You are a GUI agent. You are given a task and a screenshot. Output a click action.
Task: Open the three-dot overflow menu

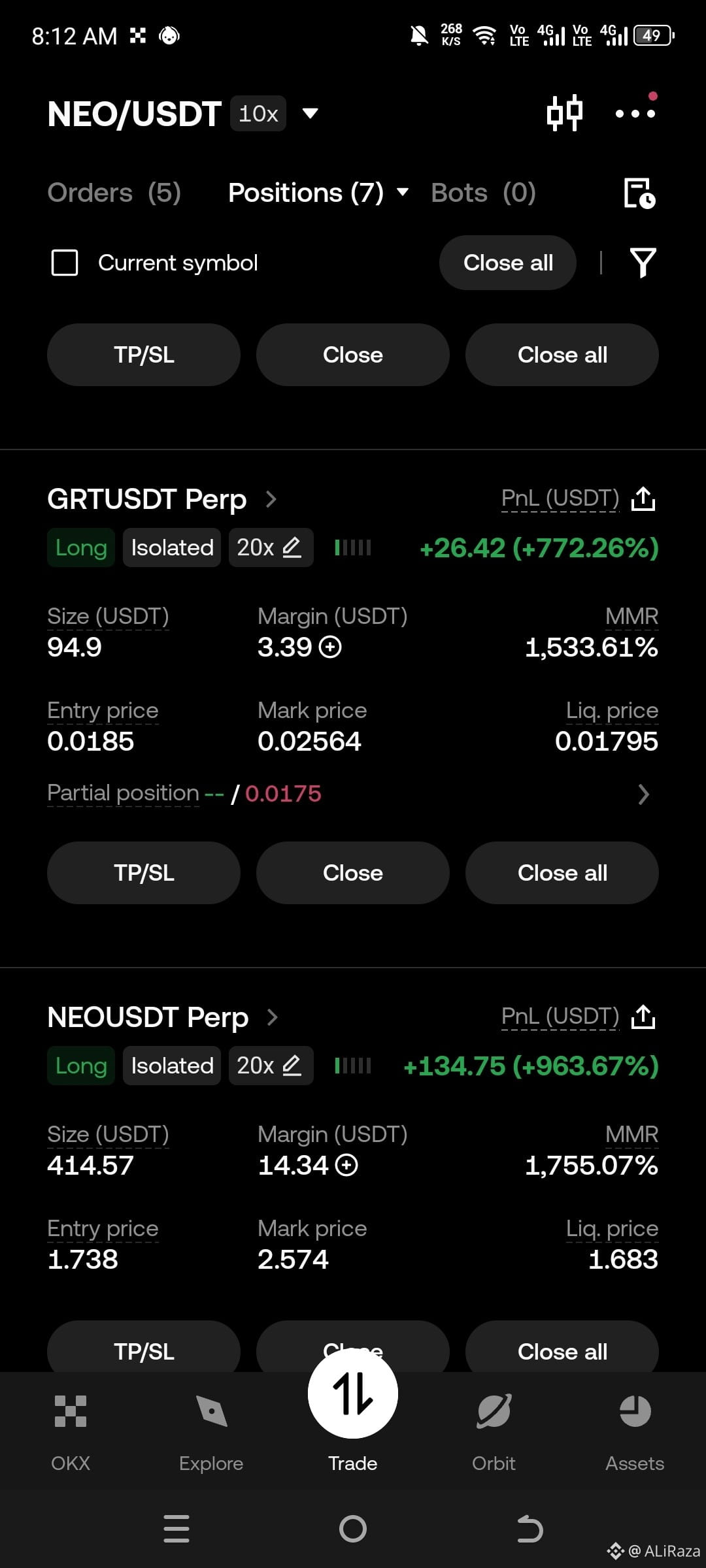[x=635, y=113]
